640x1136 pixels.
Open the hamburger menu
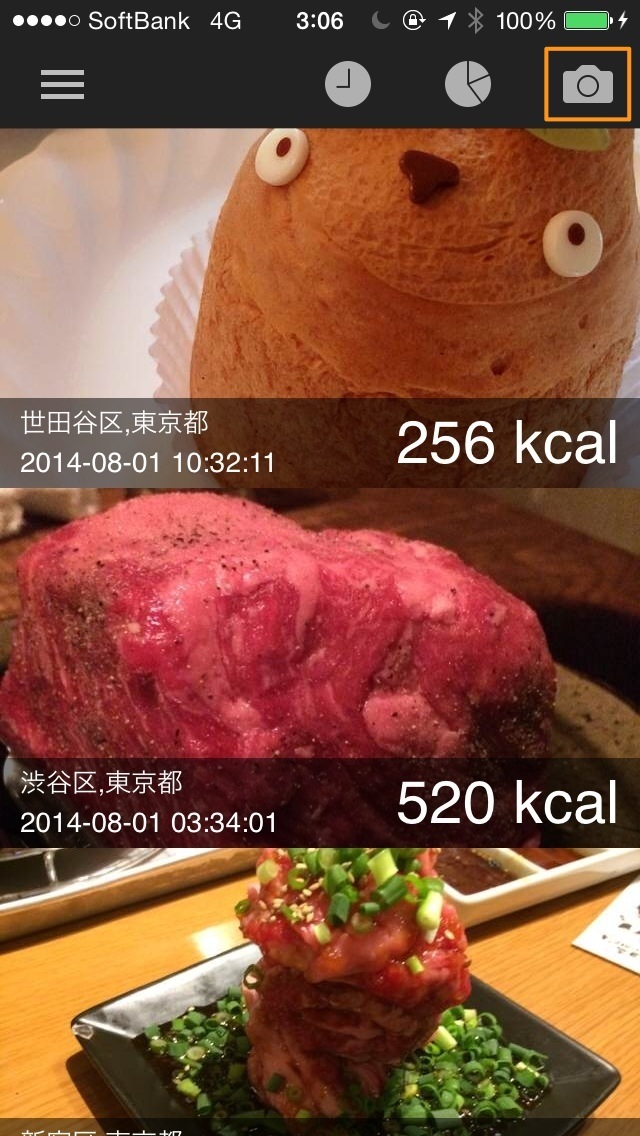coord(62,85)
